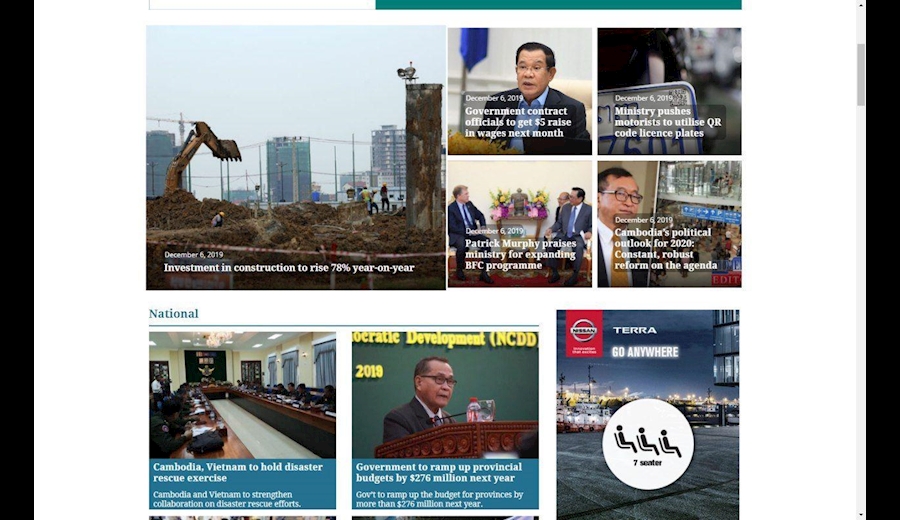Open the National section heading

[174, 313]
